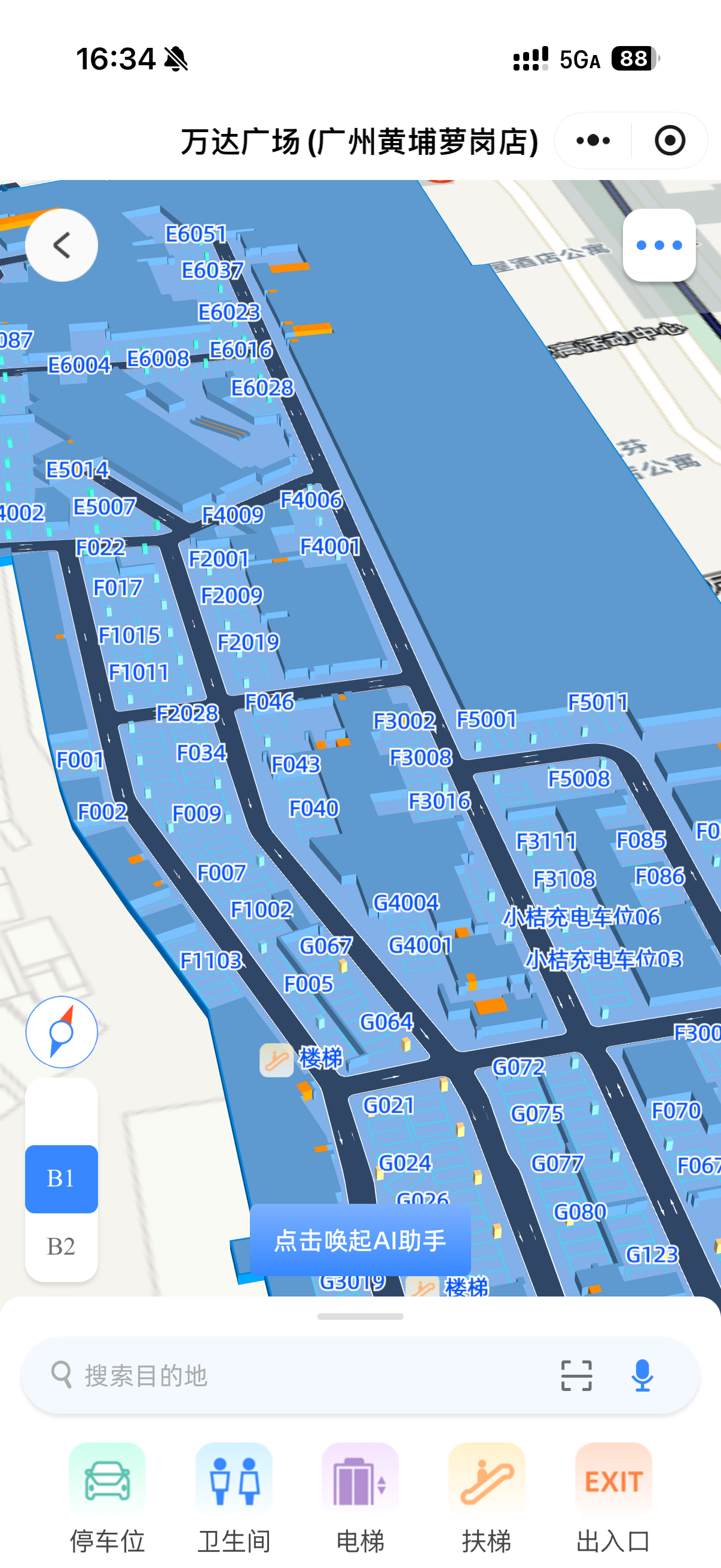Expand the bottom panel drag handle
The height and width of the screenshot is (1568, 721).
coord(360,1316)
